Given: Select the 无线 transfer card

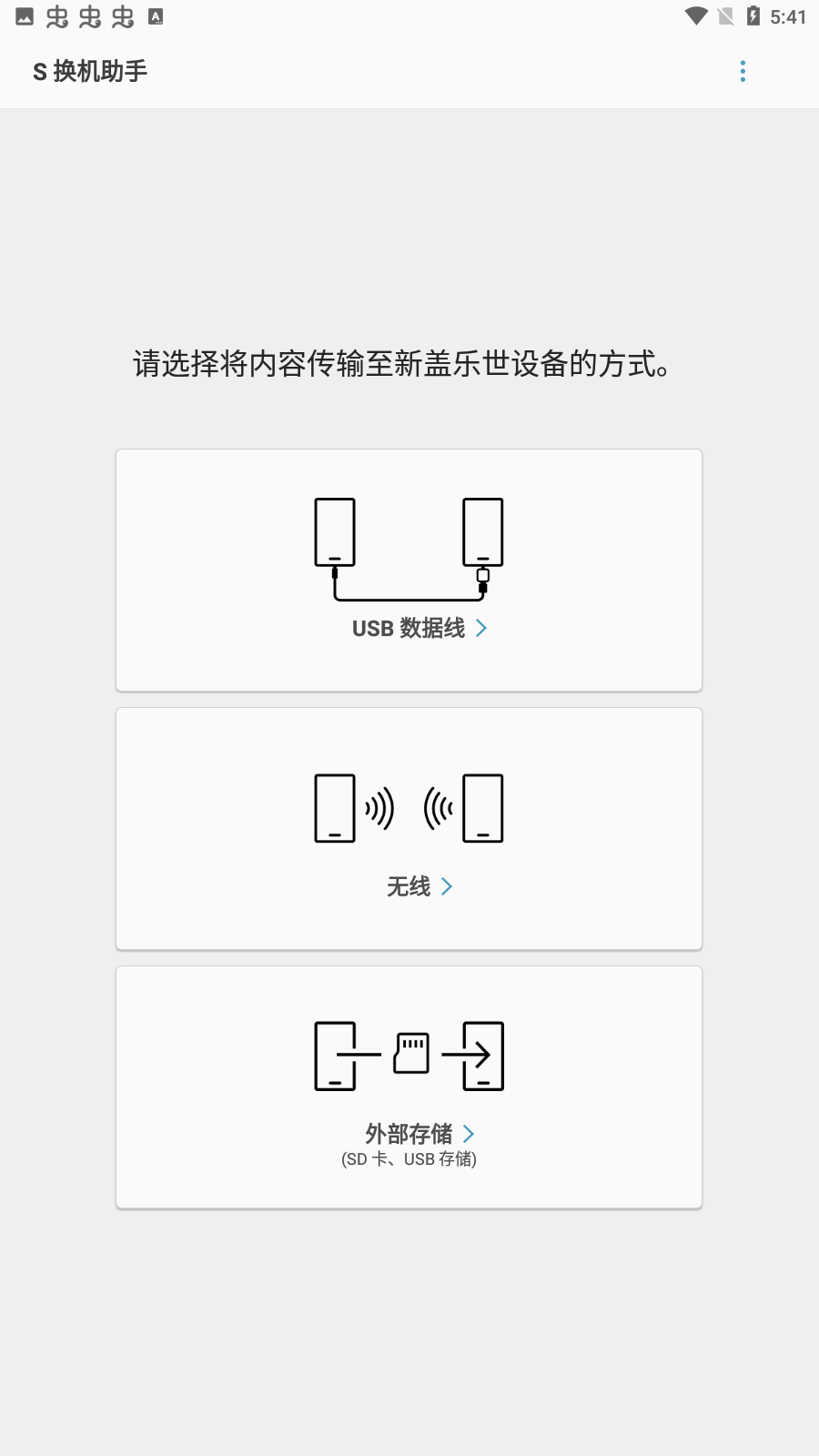Looking at the screenshot, I should point(408,828).
